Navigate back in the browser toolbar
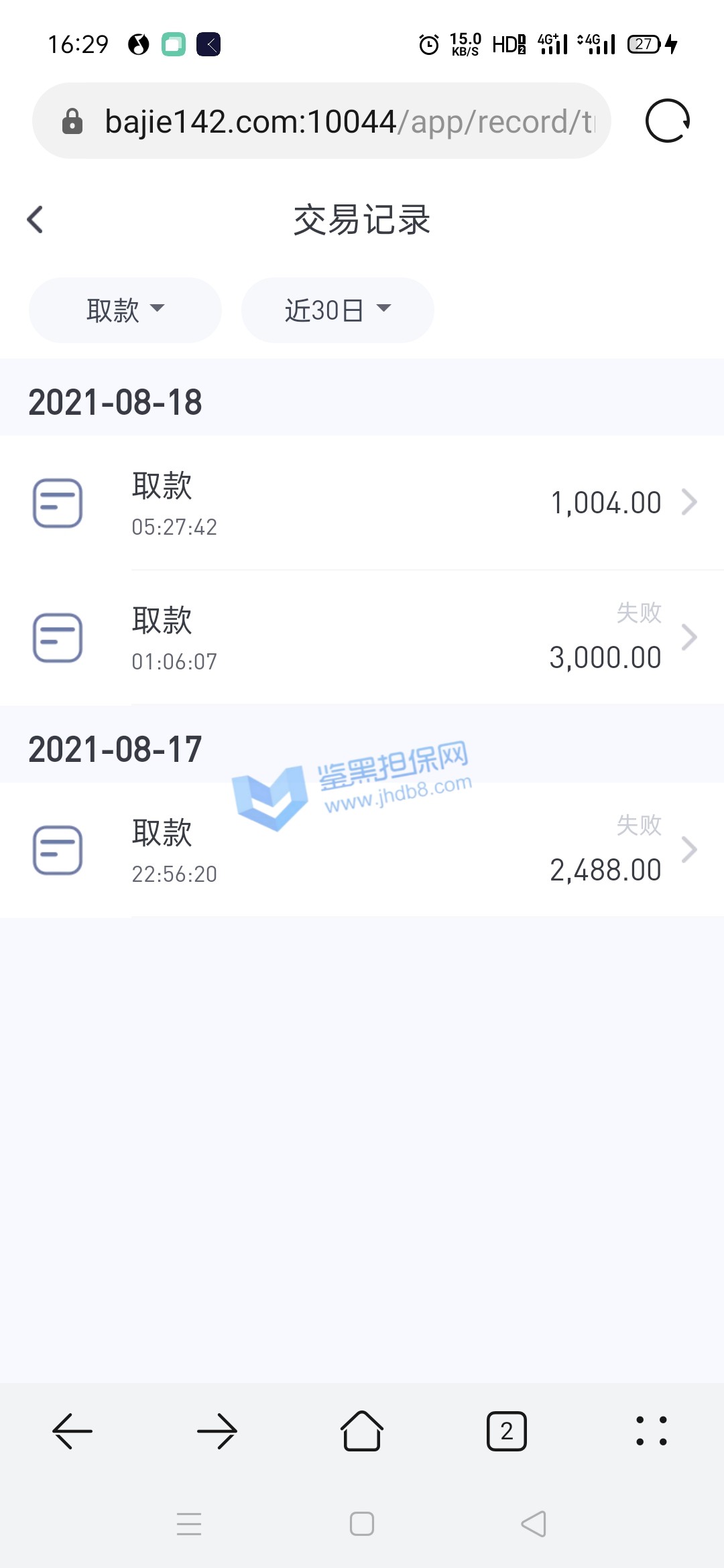Screen dimensions: 724x1568 72,1431
